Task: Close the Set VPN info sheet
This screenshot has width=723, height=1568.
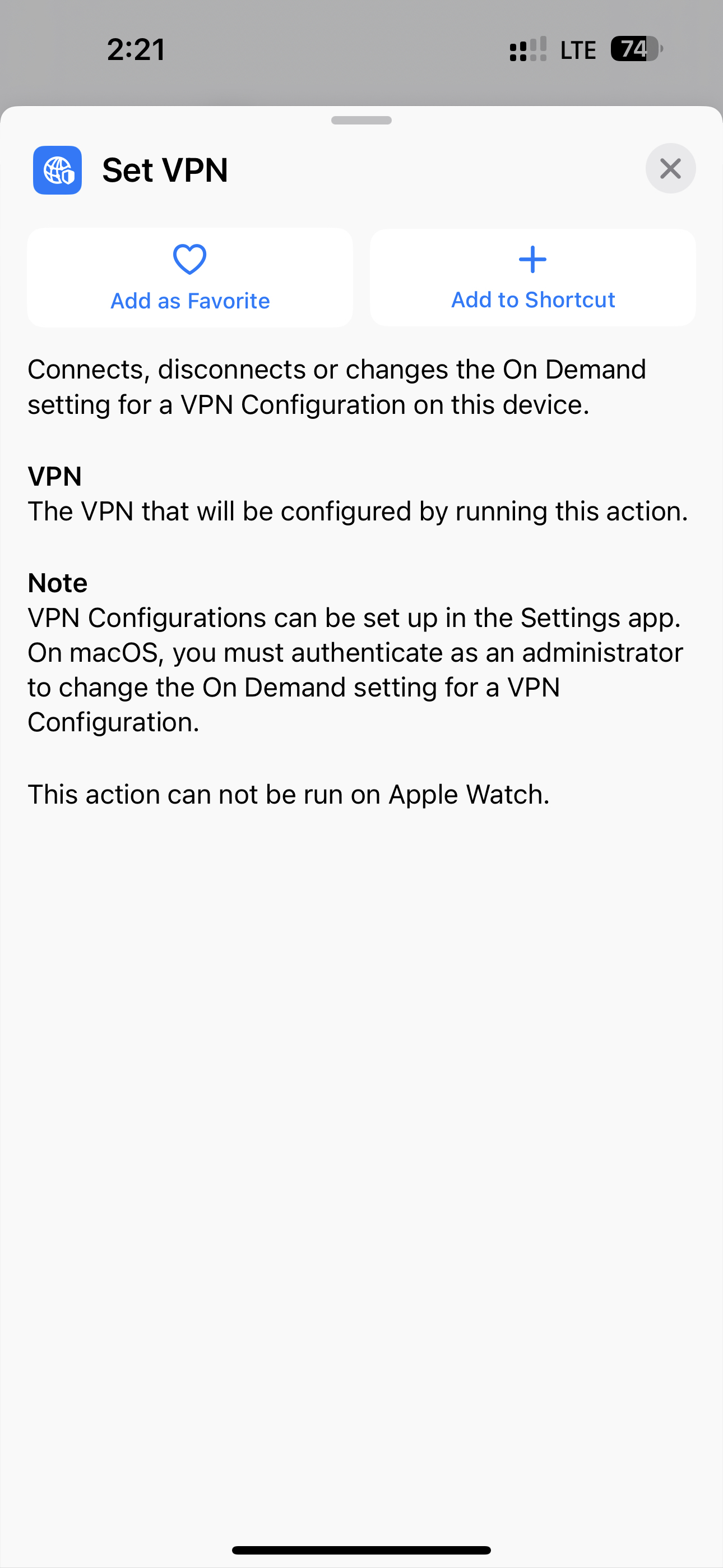Action: 670,169
